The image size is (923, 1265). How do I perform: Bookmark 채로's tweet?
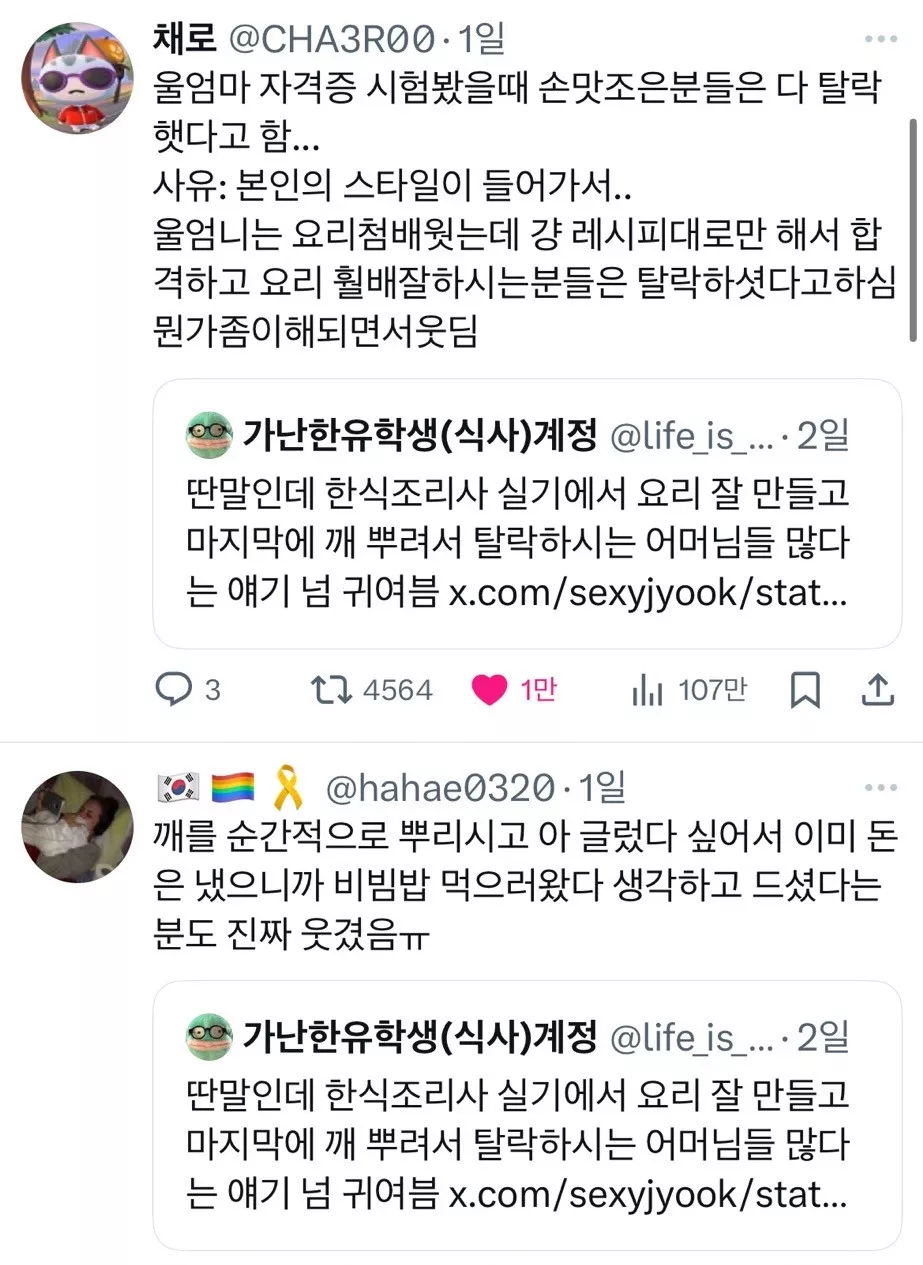point(805,689)
